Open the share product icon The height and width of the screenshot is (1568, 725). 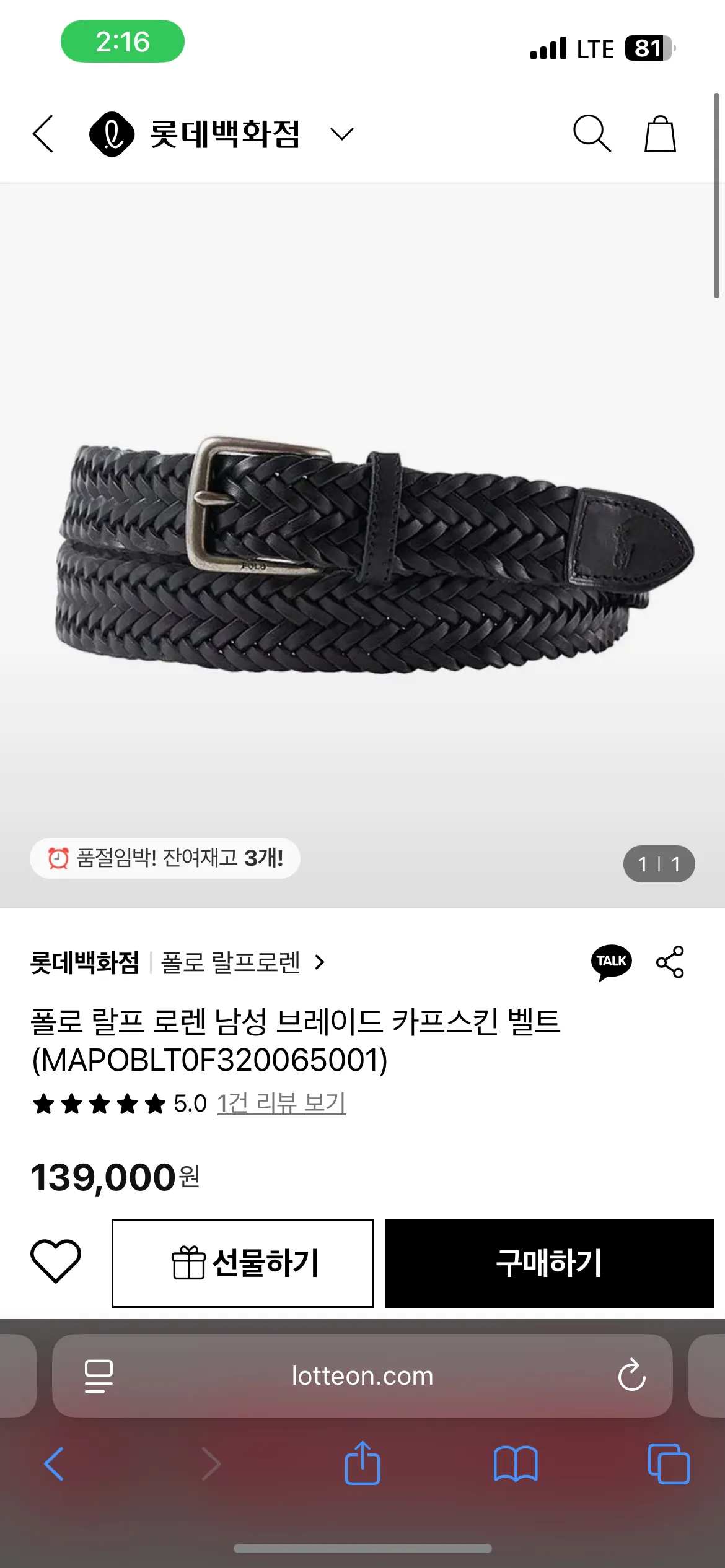coord(669,962)
